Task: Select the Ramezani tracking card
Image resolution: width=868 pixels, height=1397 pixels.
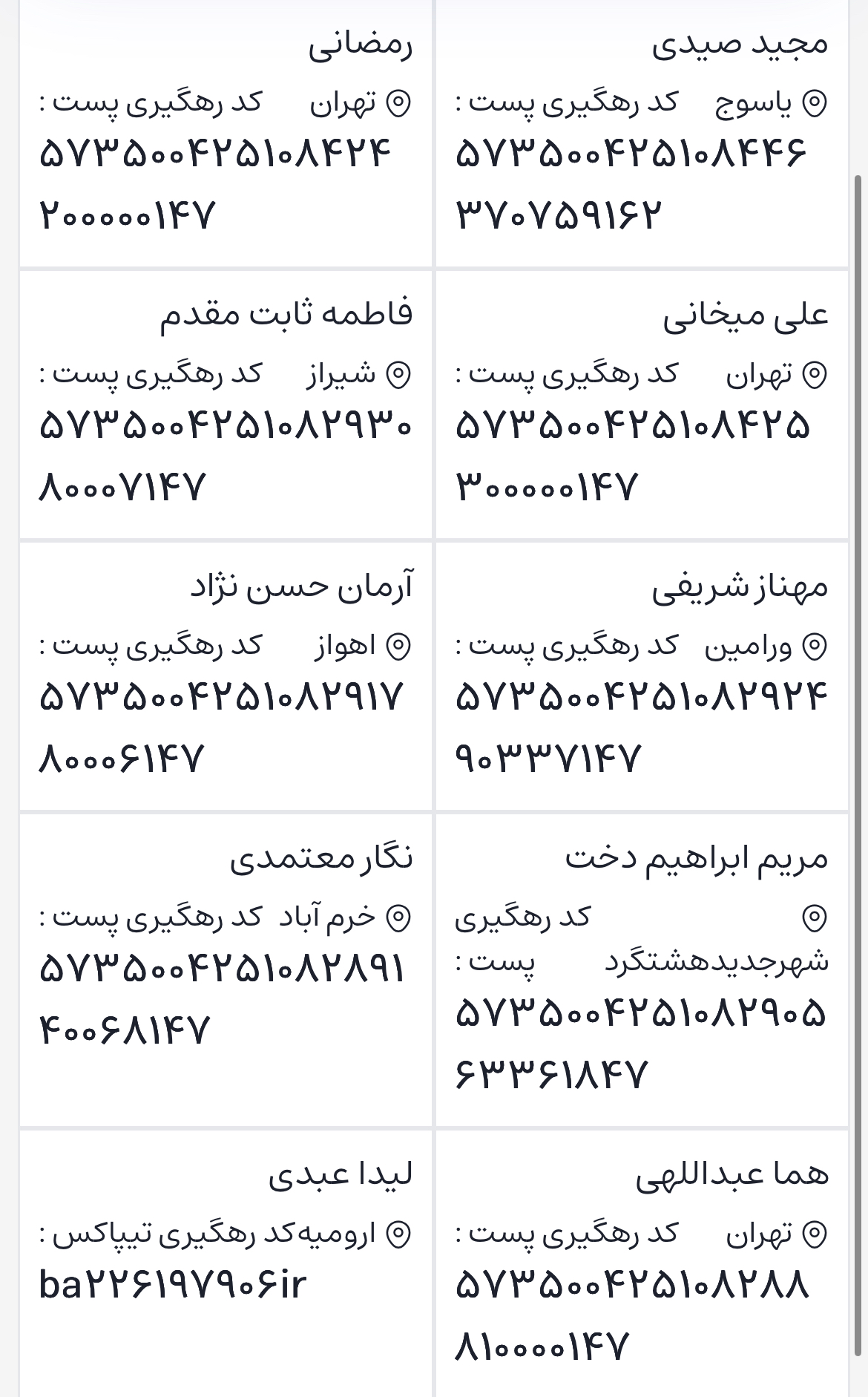Action: click(226, 134)
